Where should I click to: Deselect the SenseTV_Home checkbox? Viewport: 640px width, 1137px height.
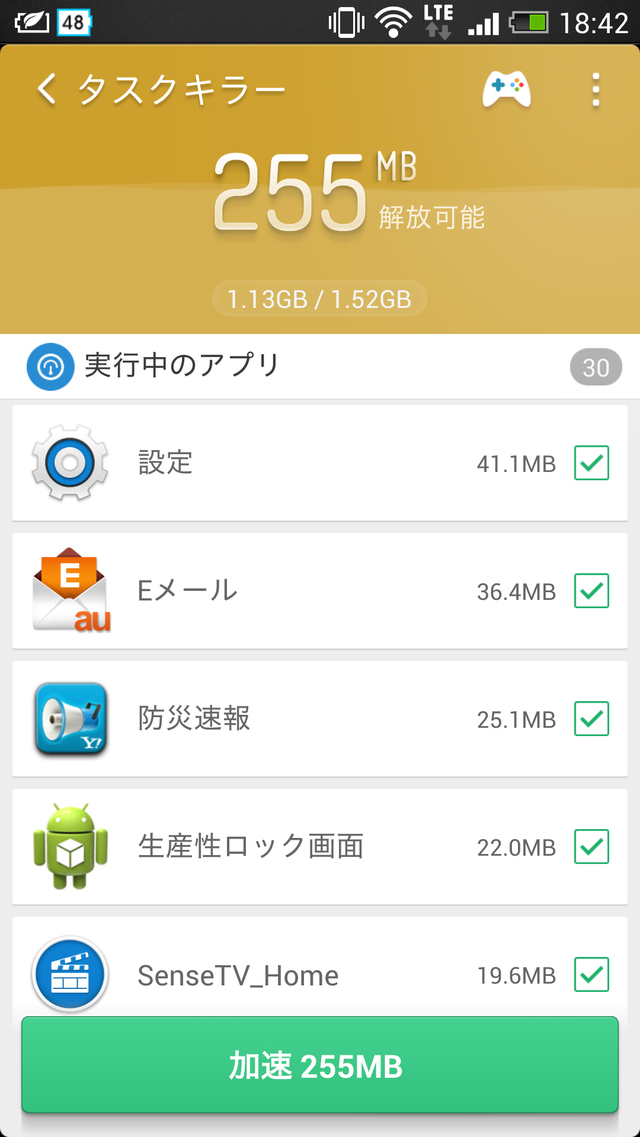[591, 974]
